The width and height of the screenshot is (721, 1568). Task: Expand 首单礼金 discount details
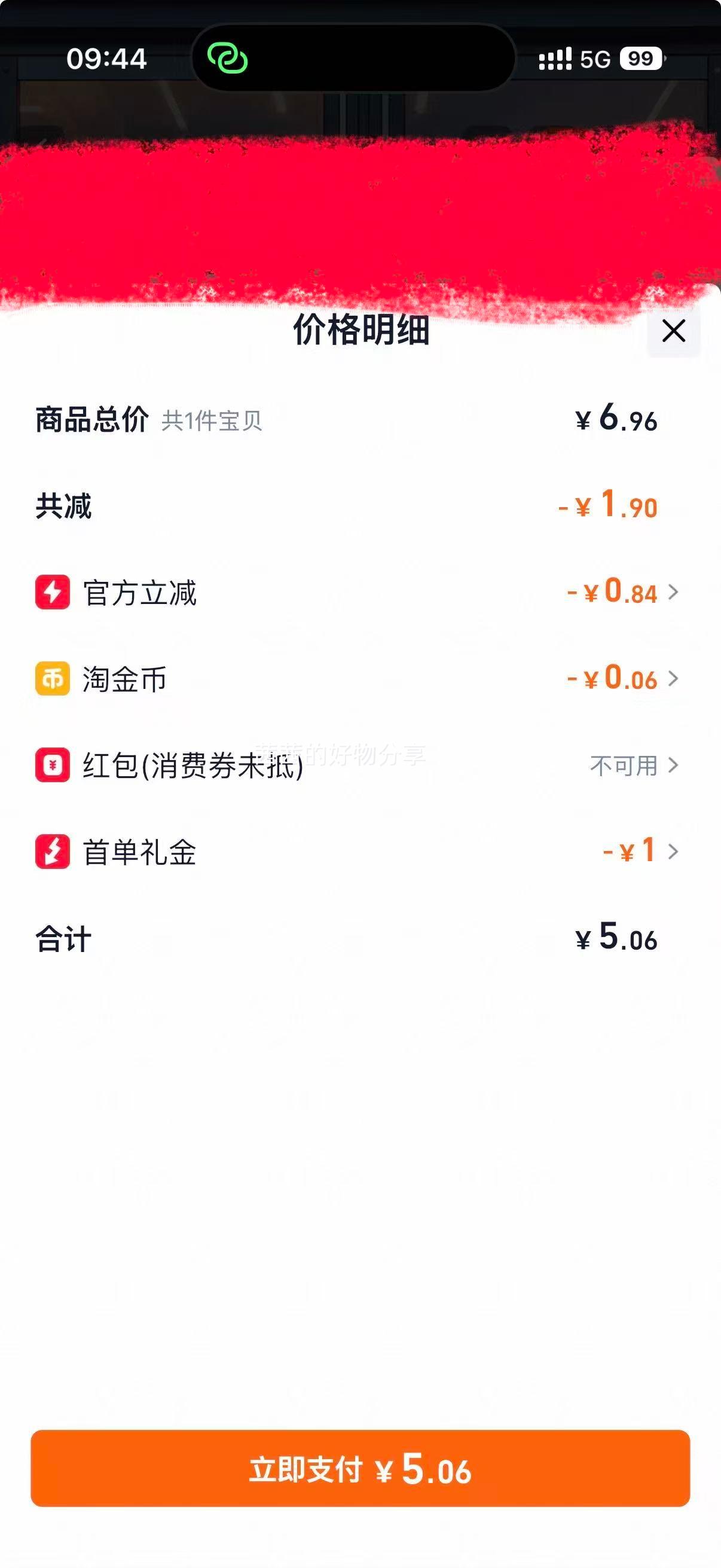tap(639, 851)
